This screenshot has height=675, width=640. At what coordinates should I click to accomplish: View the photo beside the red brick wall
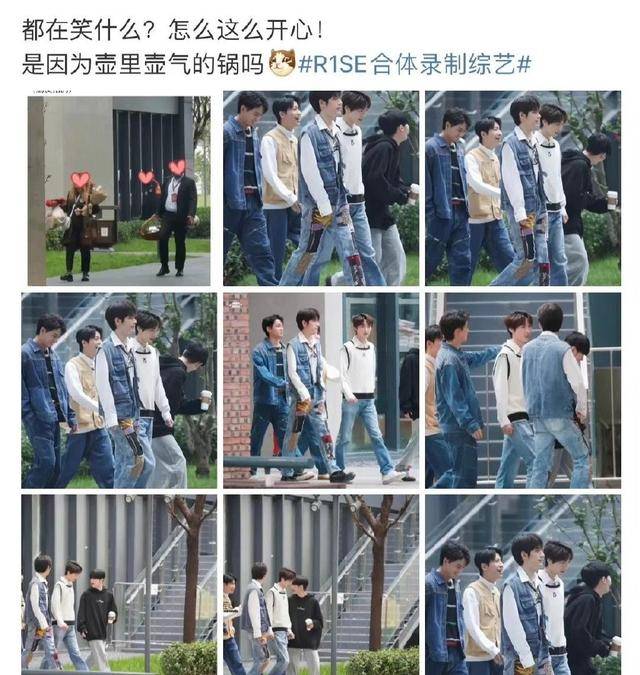click(x=320, y=390)
